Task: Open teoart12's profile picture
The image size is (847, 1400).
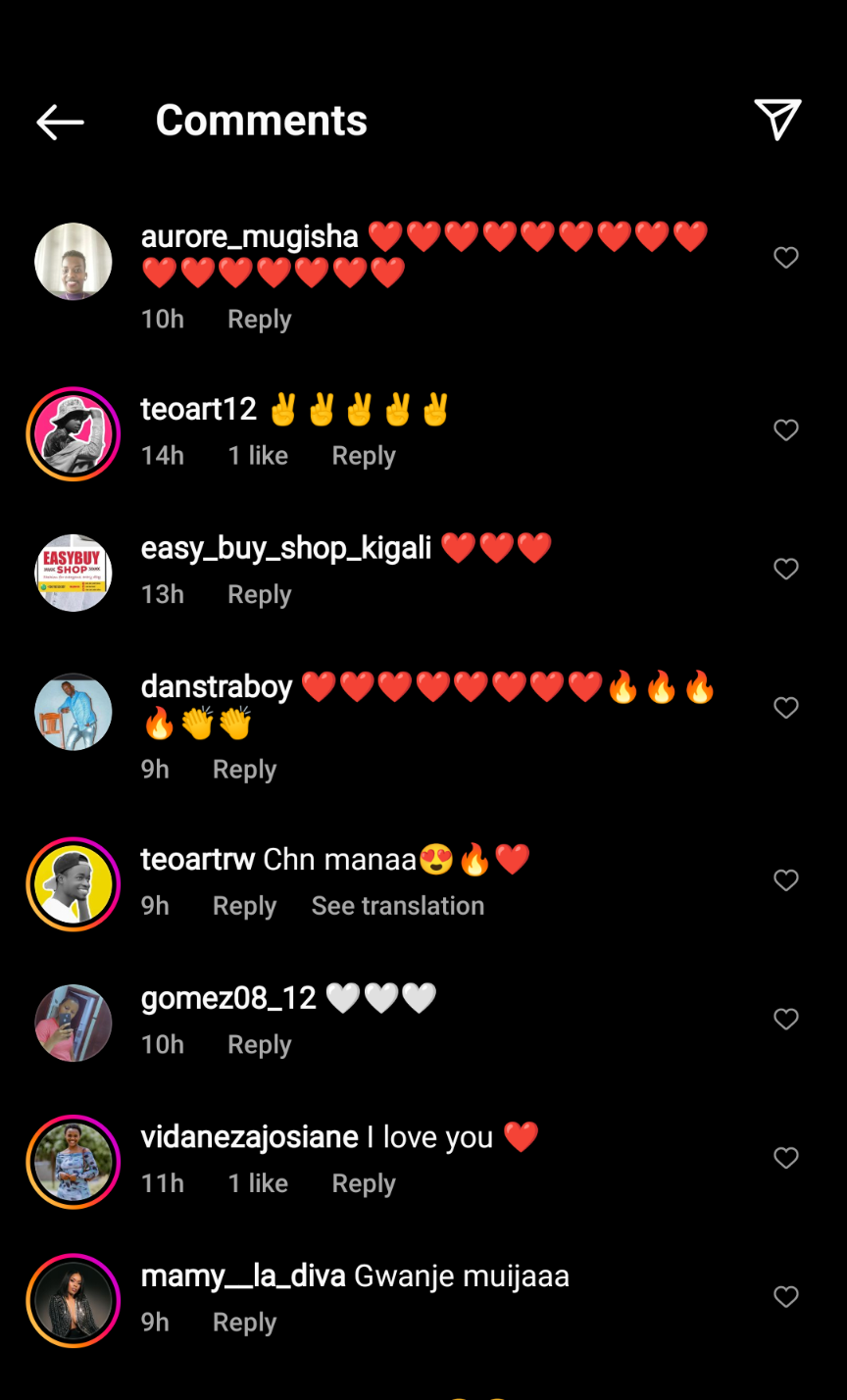Action: [74, 433]
